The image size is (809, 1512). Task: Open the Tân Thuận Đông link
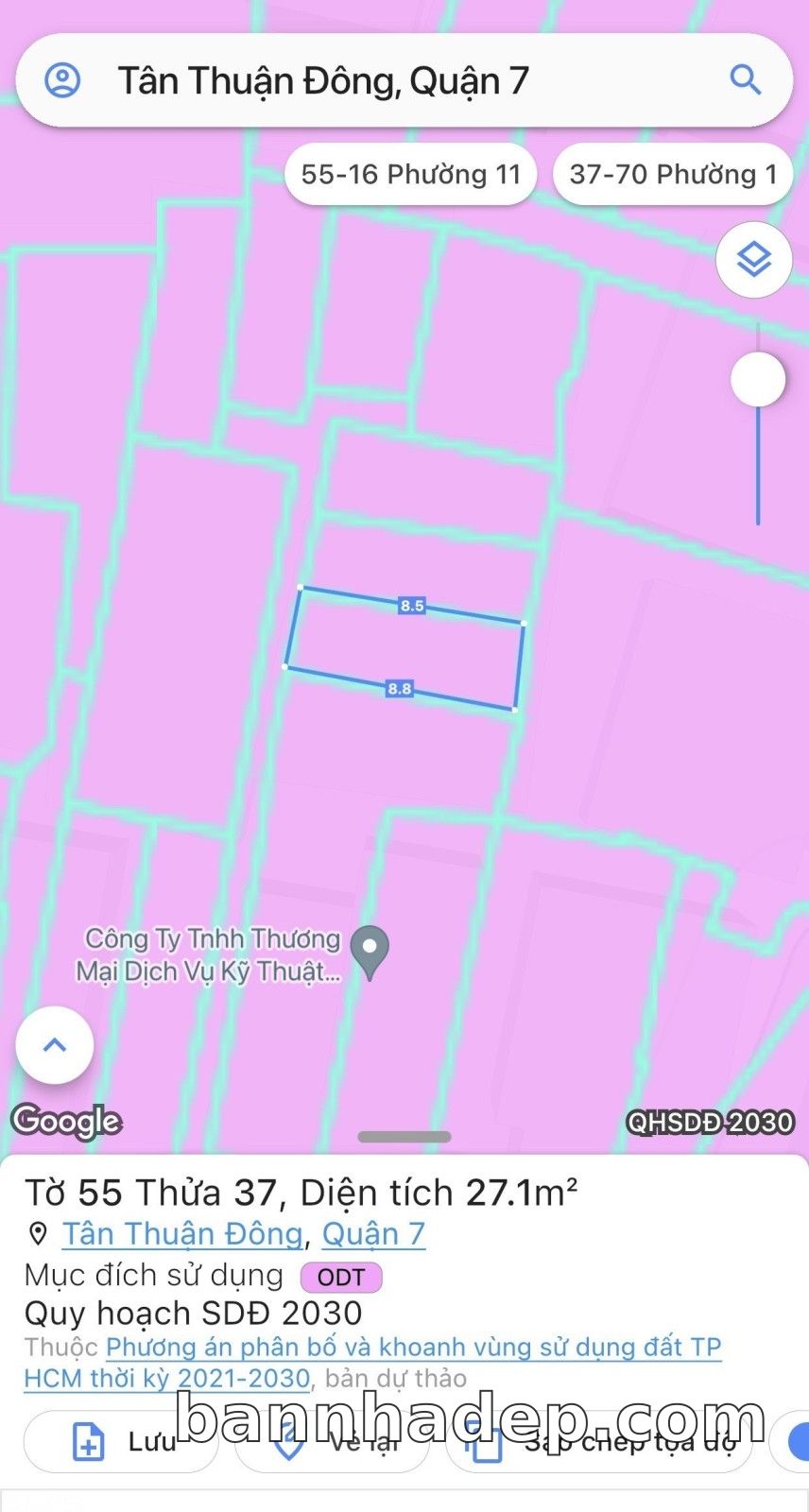(182, 1234)
